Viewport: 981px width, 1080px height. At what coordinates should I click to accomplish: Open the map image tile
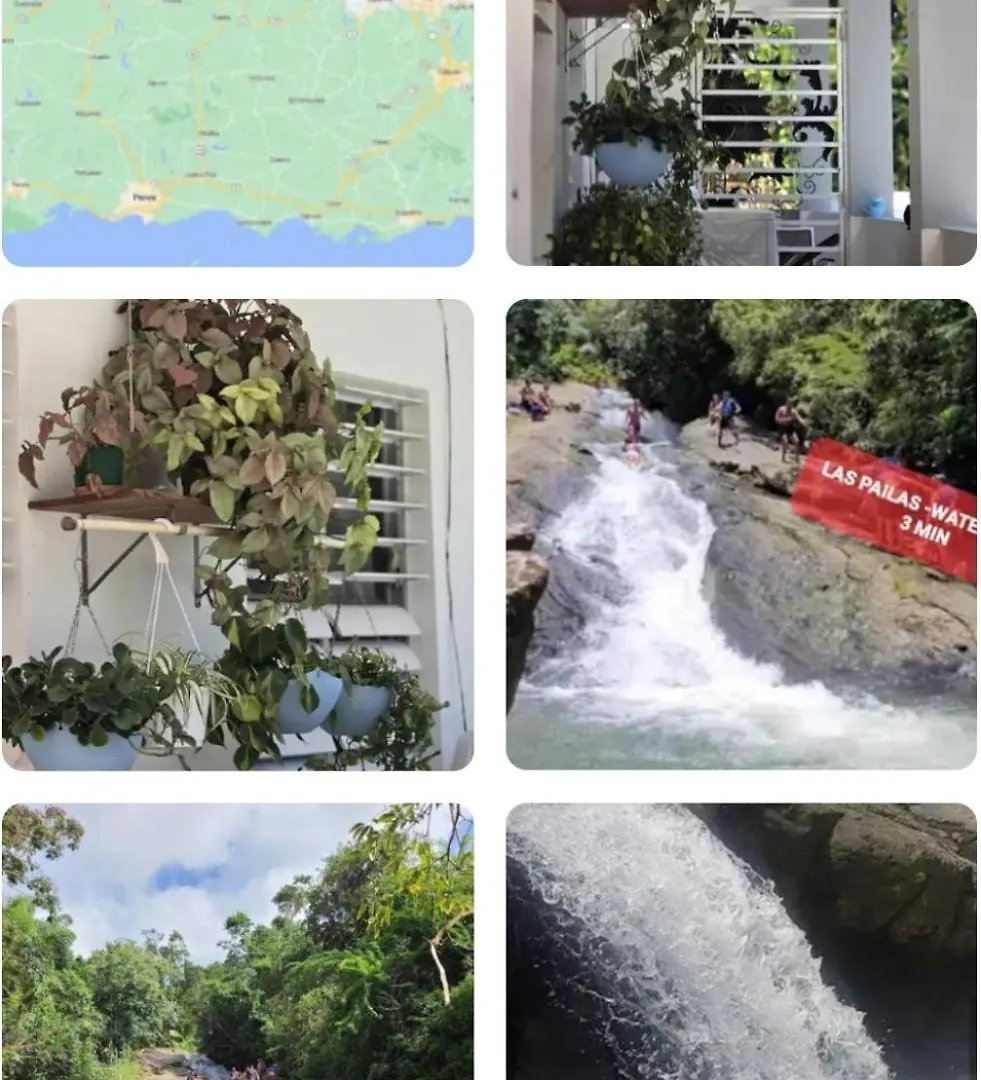(x=238, y=132)
